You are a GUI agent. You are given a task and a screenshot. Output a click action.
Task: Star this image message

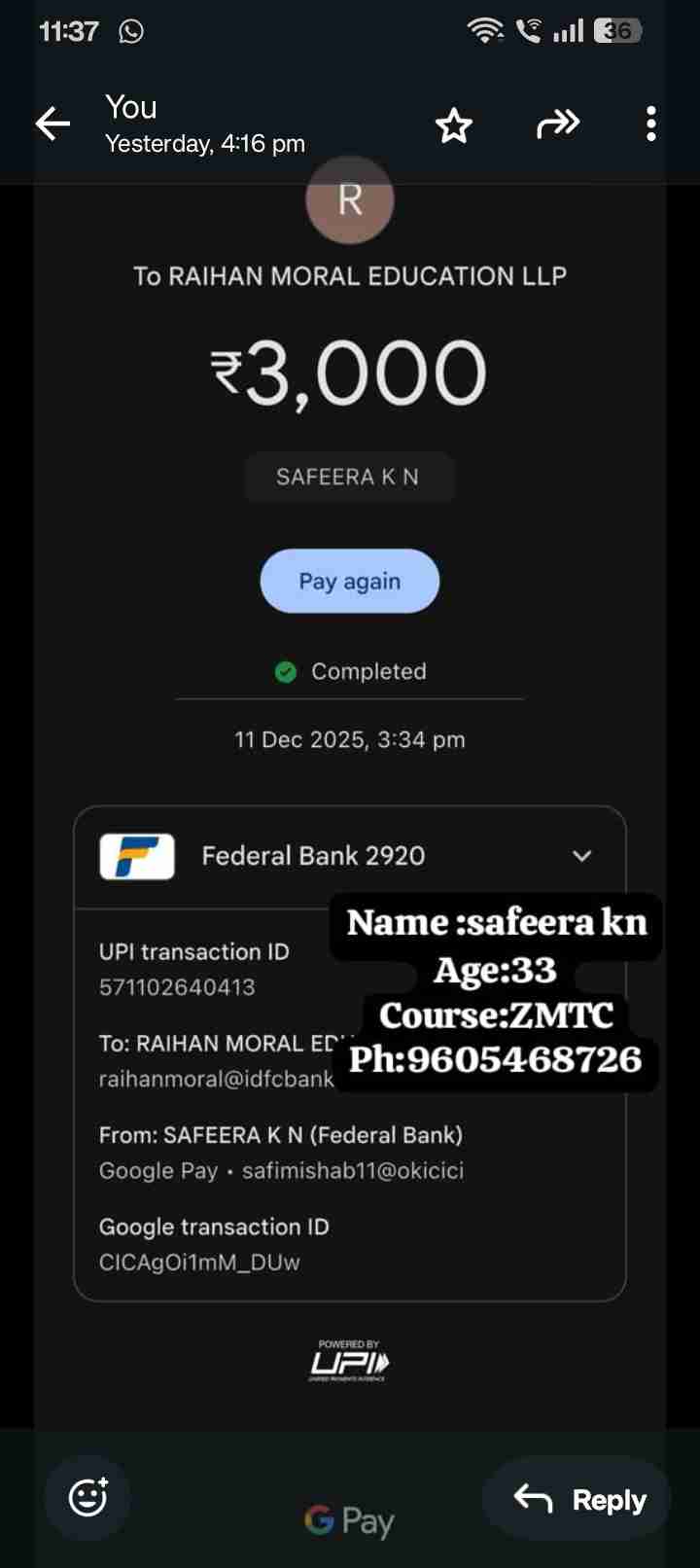click(x=453, y=125)
